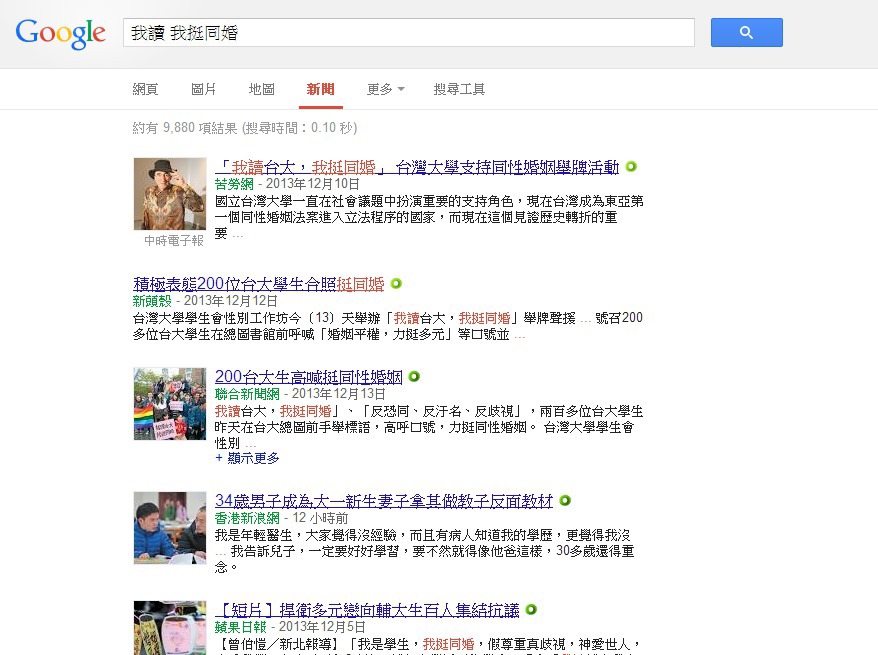
Task: Tap the blue search magnifier button
Action: click(746, 33)
